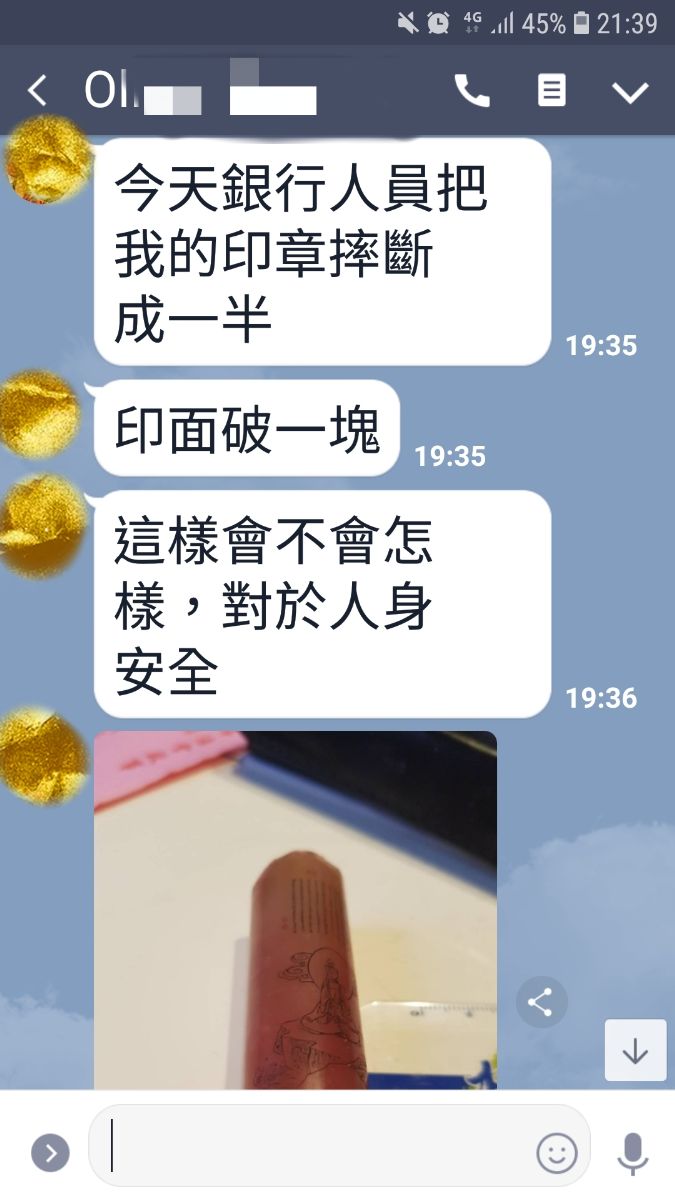The height and width of the screenshot is (1200, 675).
Task: Record a voice message with microphone
Action: [x=632, y=1153]
